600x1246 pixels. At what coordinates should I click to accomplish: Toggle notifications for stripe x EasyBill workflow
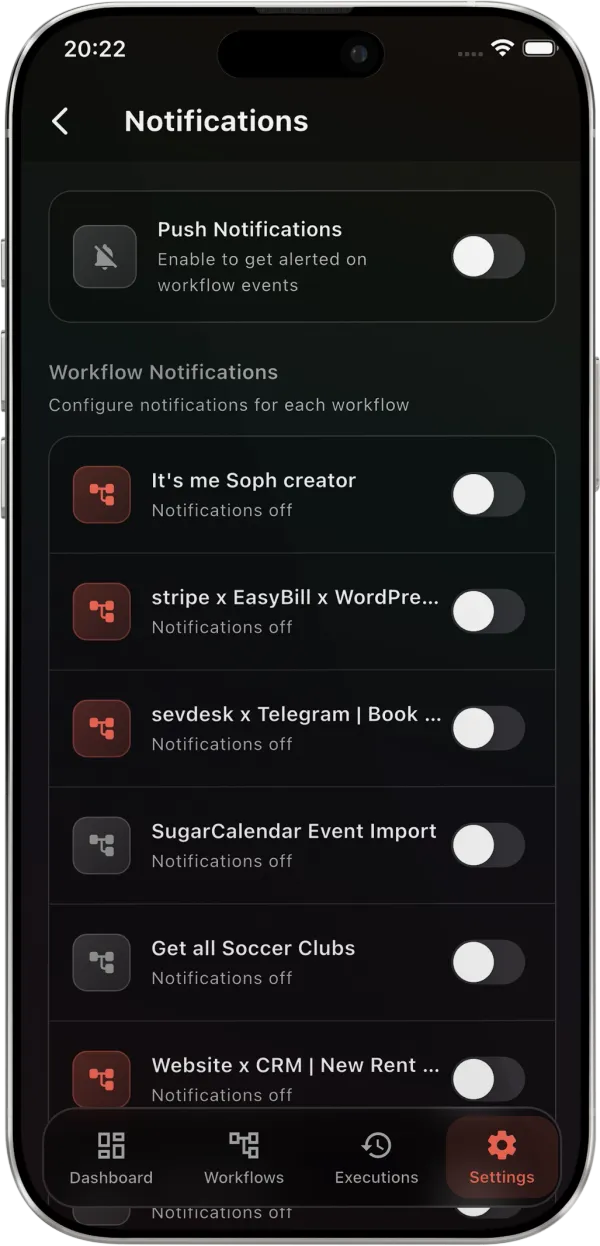coord(487,611)
